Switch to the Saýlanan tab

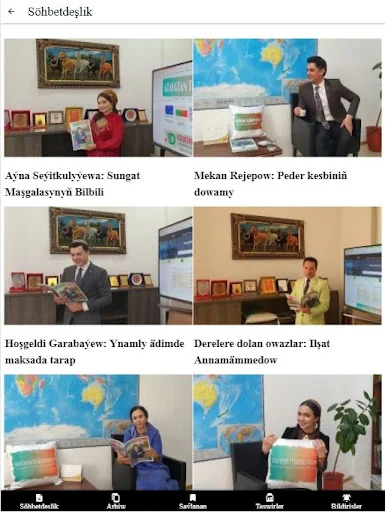point(193,502)
